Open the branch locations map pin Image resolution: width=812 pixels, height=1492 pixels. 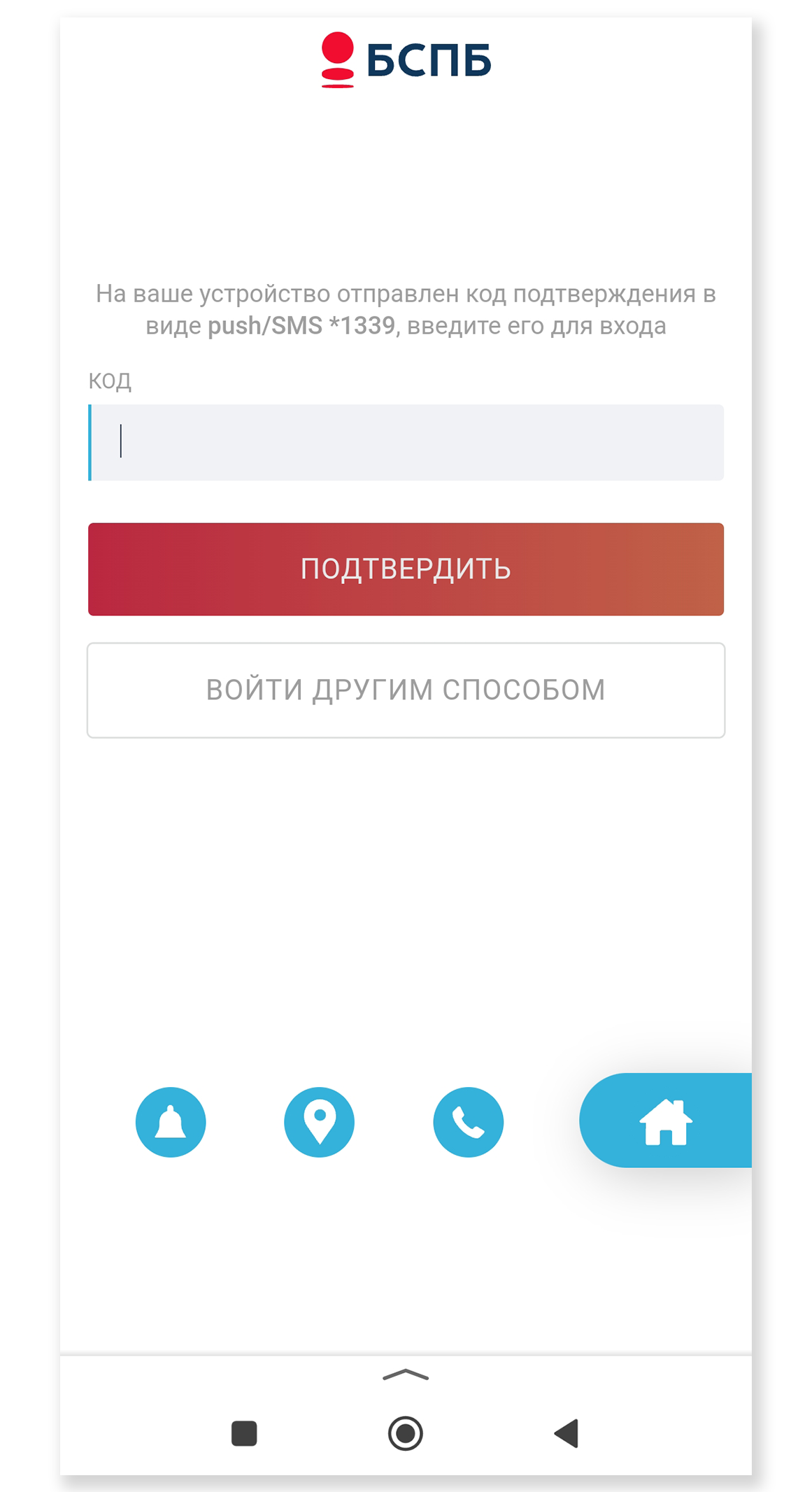click(x=320, y=1122)
